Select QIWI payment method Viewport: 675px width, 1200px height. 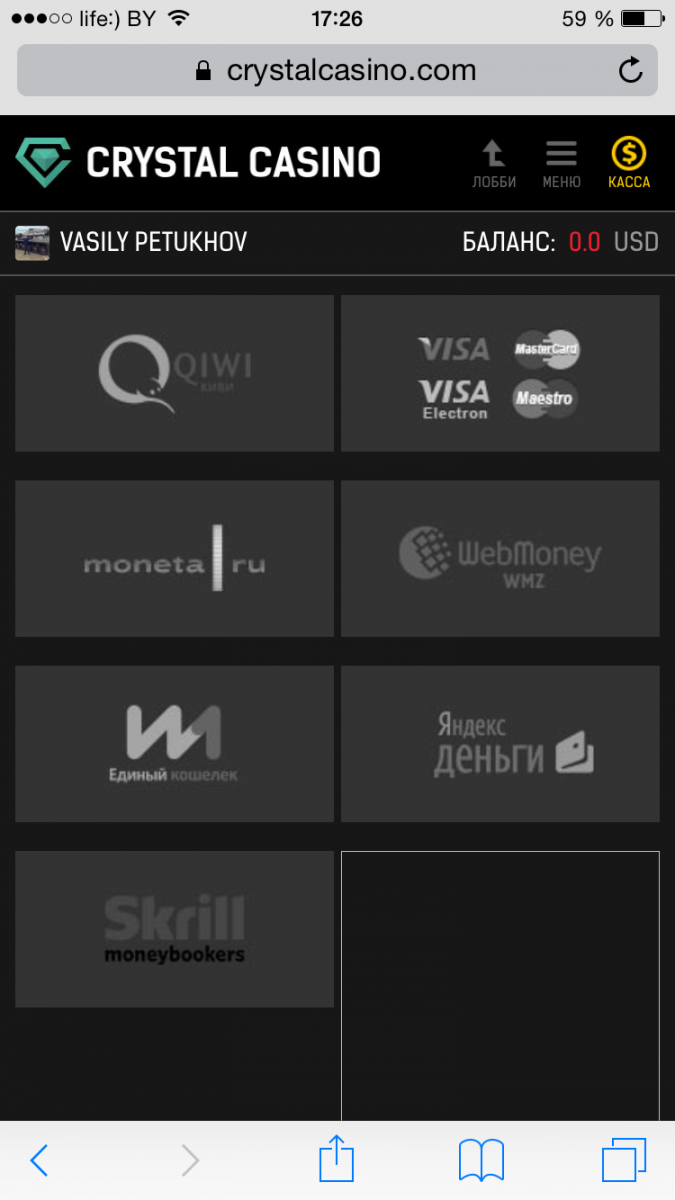(174, 373)
